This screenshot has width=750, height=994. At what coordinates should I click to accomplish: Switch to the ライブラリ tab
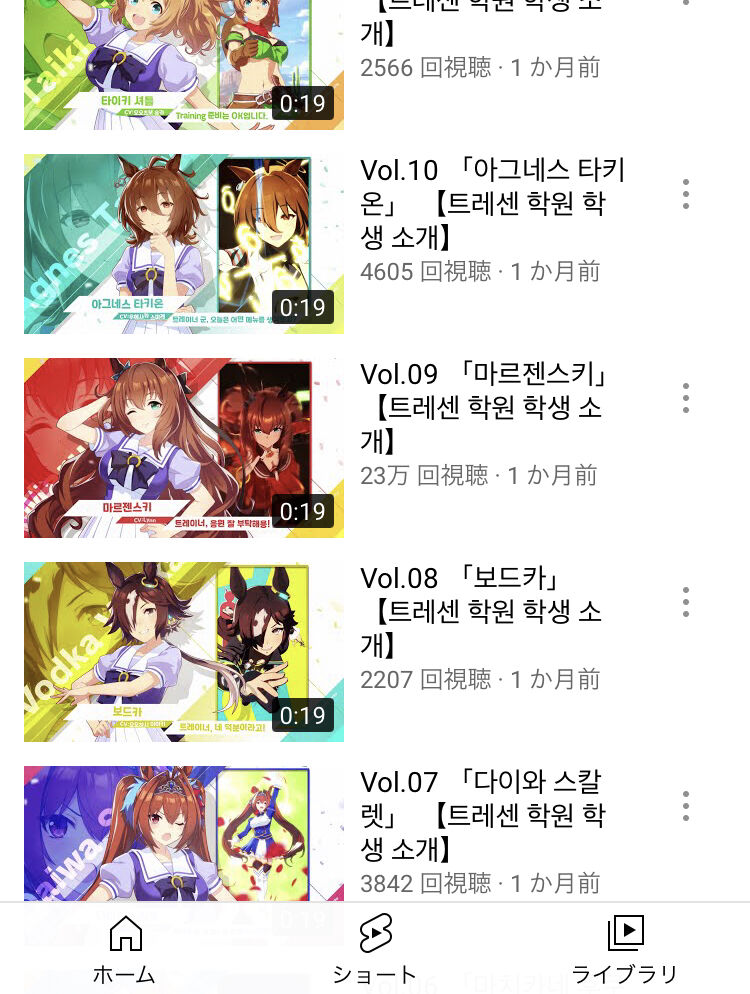point(625,950)
